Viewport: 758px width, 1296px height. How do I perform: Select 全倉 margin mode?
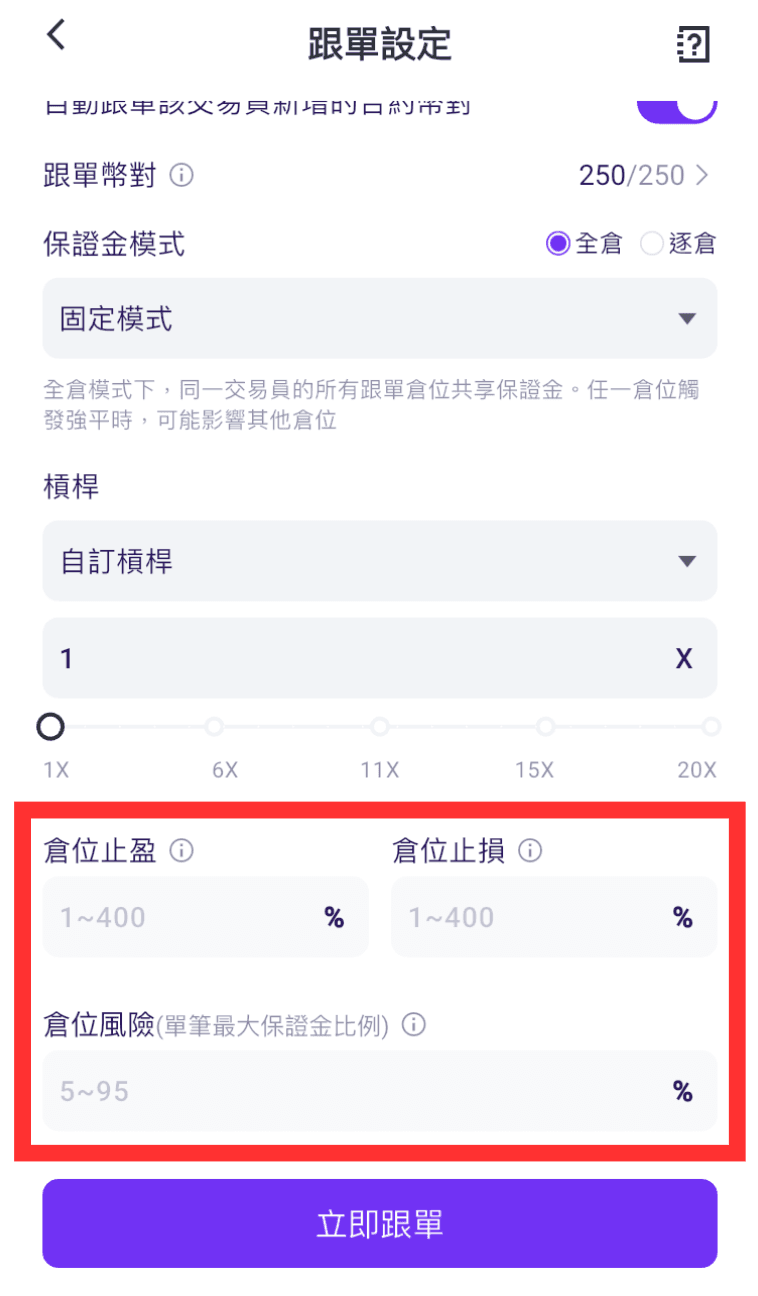click(585, 244)
